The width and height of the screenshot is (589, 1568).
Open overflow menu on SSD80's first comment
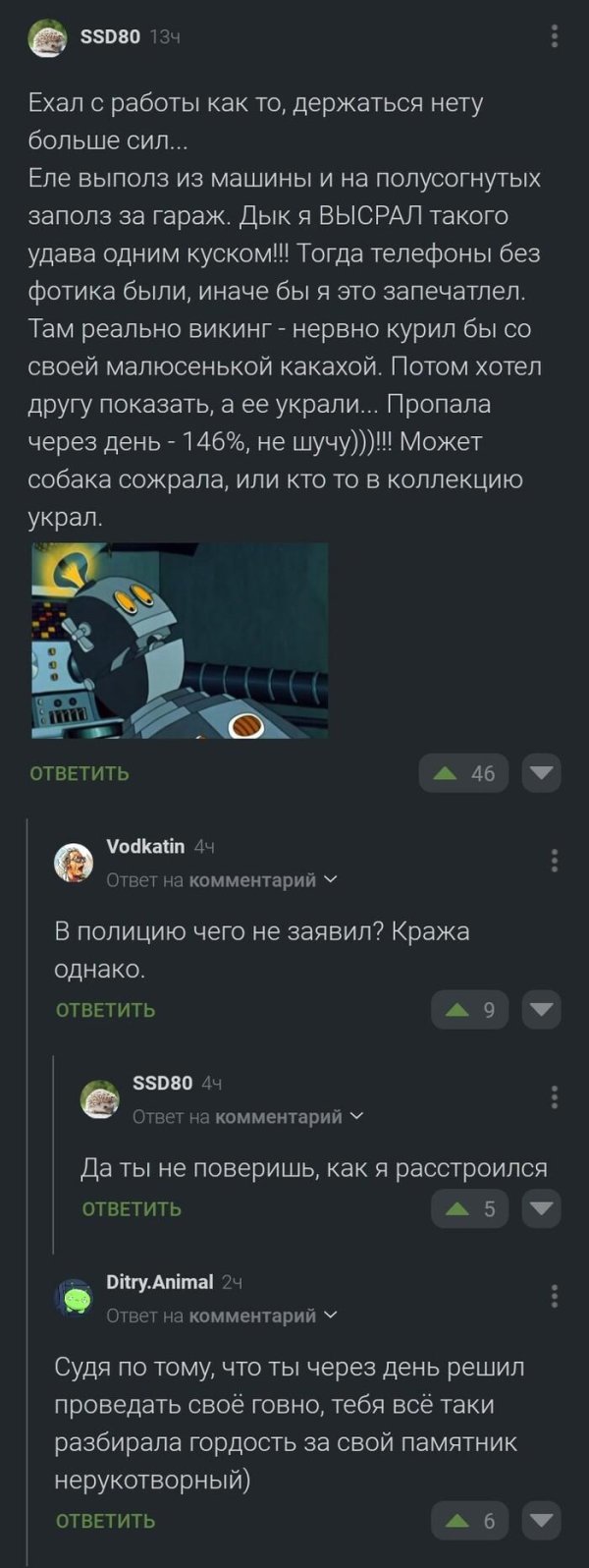pos(555,37)
